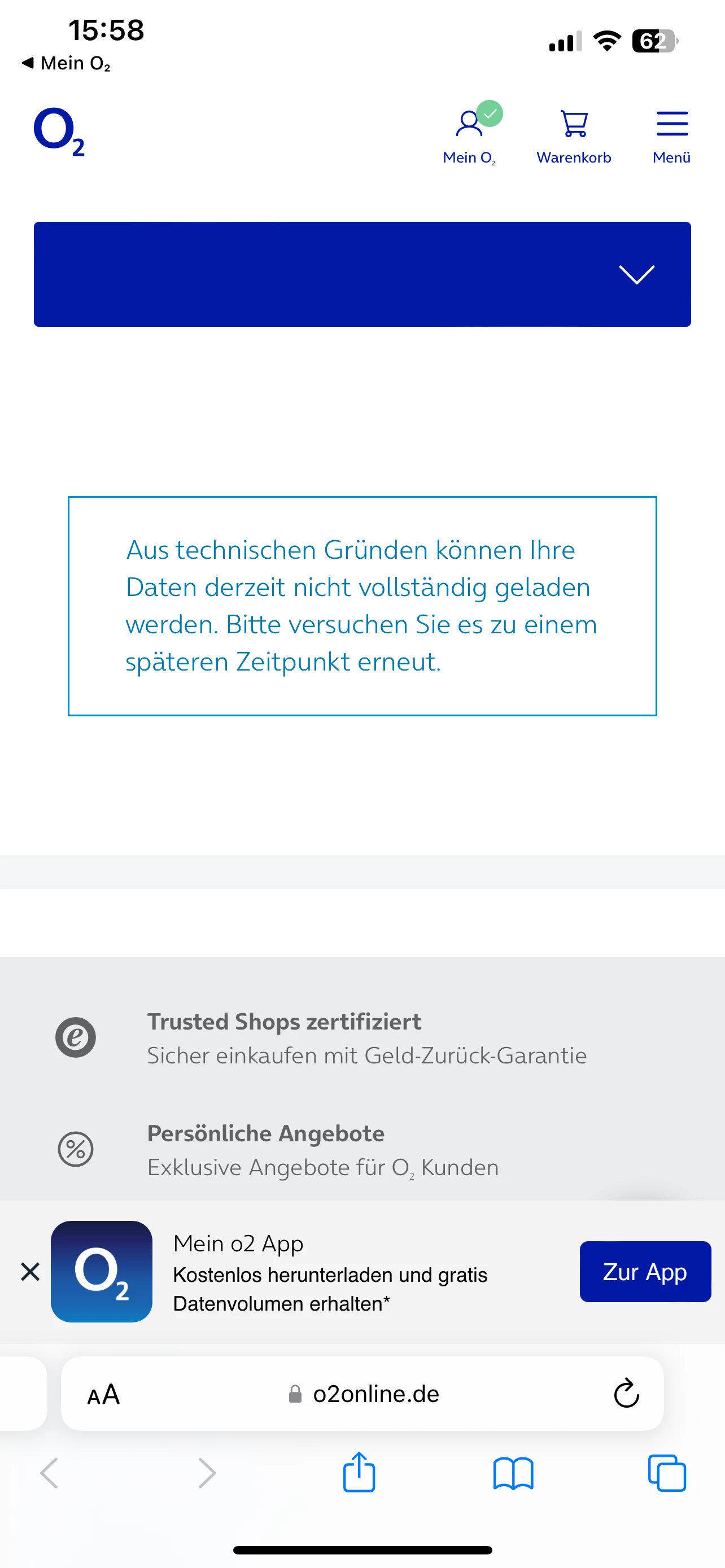Open Safari bookmarks
Image resolution: width=725 pixels, height=1568 pixels.
pos(513,1473)
